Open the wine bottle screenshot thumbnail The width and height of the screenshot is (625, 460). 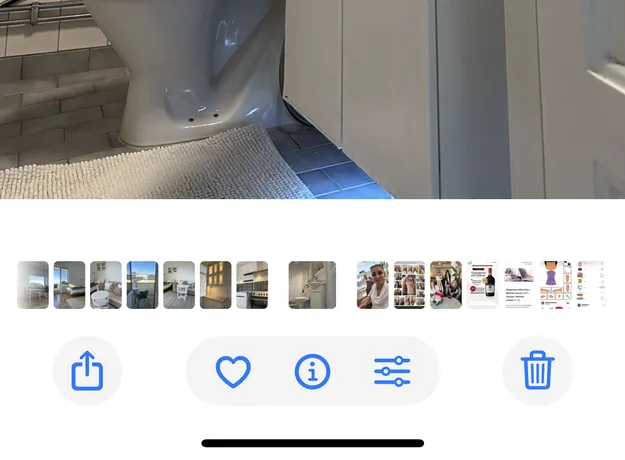coord(482,285)
